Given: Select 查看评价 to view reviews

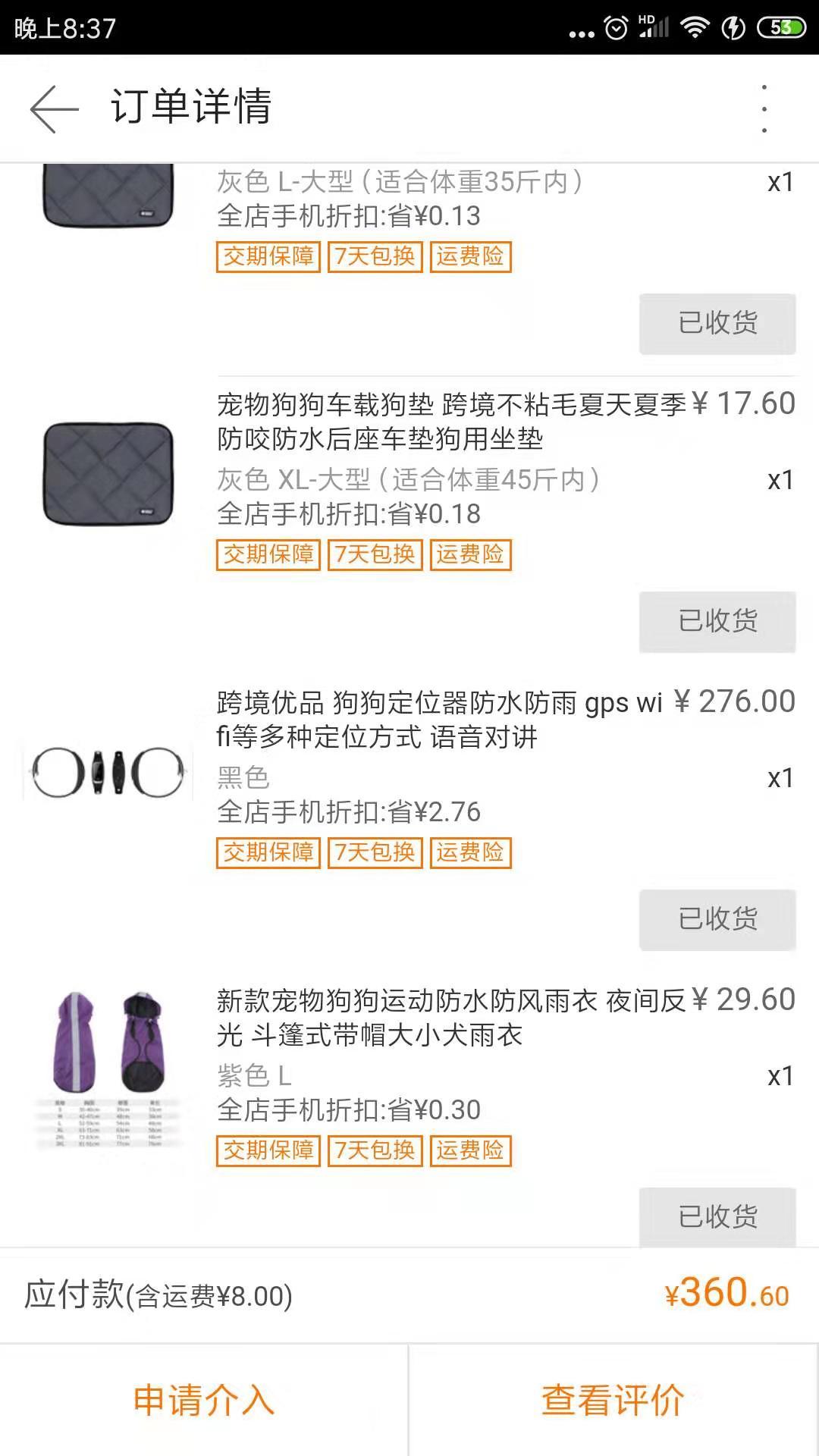Looking at the screenshot, I should (x=613, y=1400).
